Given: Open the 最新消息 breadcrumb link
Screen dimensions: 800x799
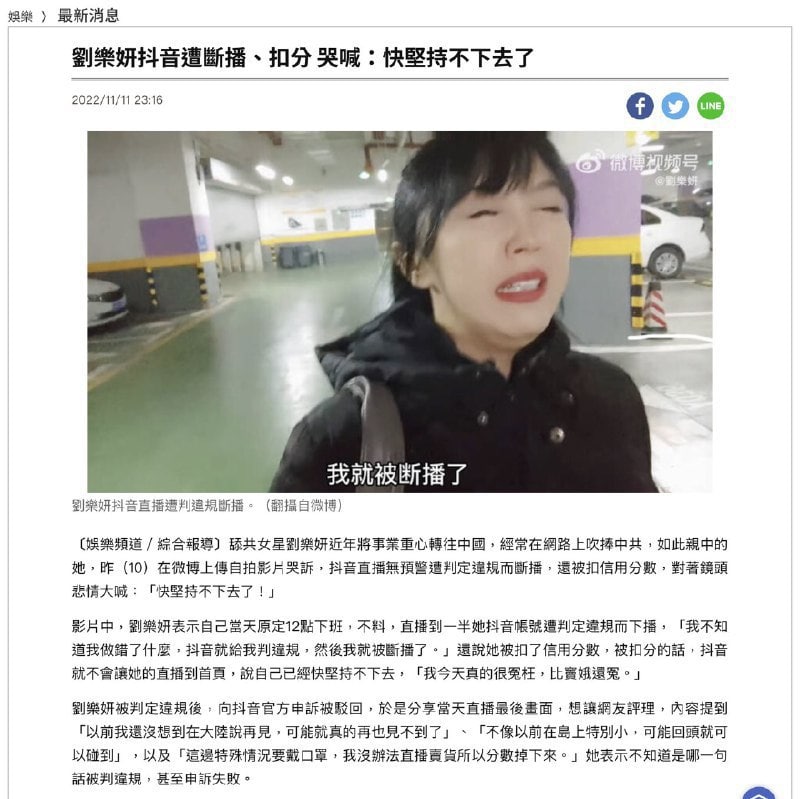Looking at the screenshot, I should (89, 15).
